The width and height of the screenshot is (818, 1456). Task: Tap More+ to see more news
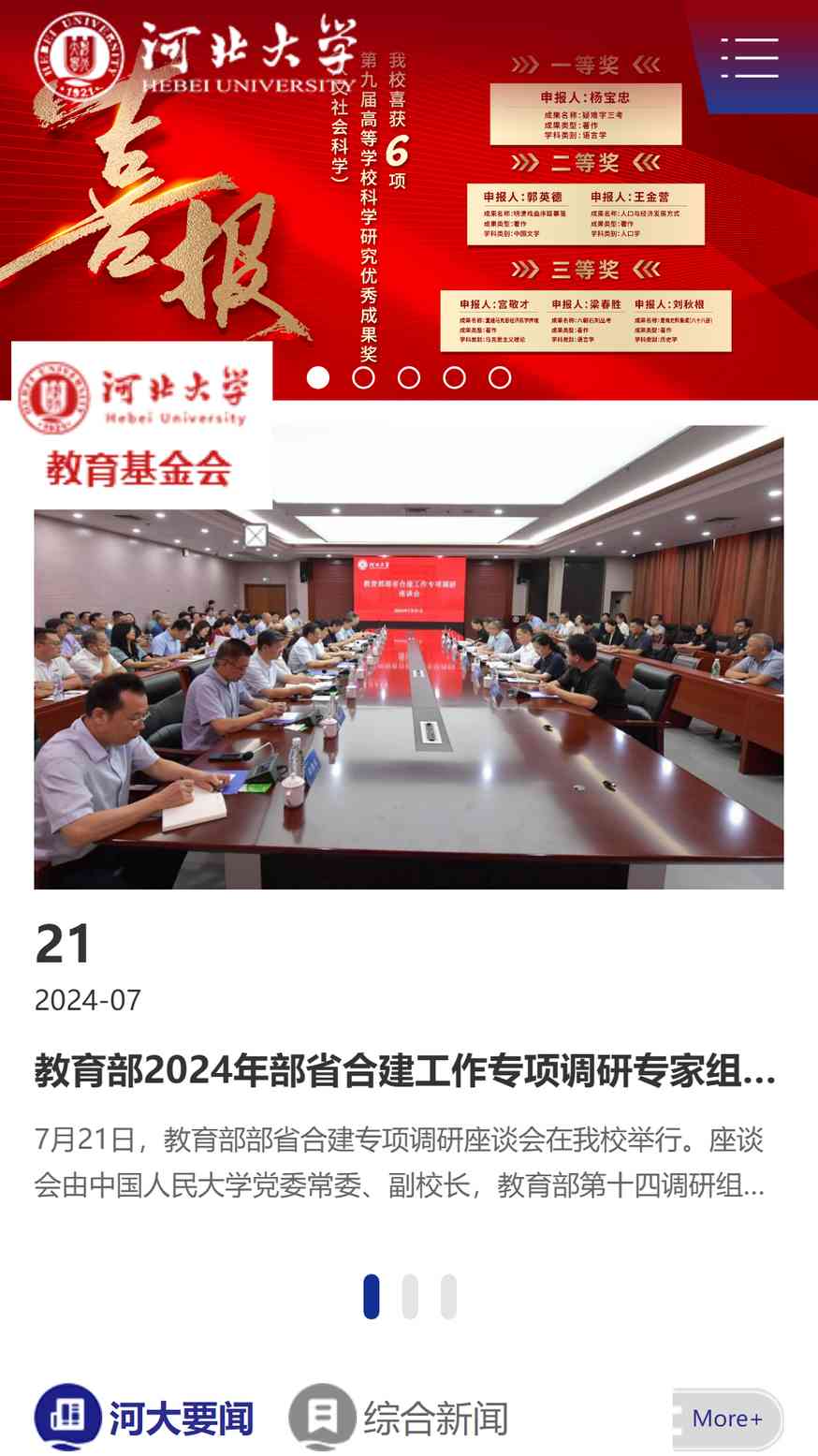pyautogui.click(x=727, y=1419)
